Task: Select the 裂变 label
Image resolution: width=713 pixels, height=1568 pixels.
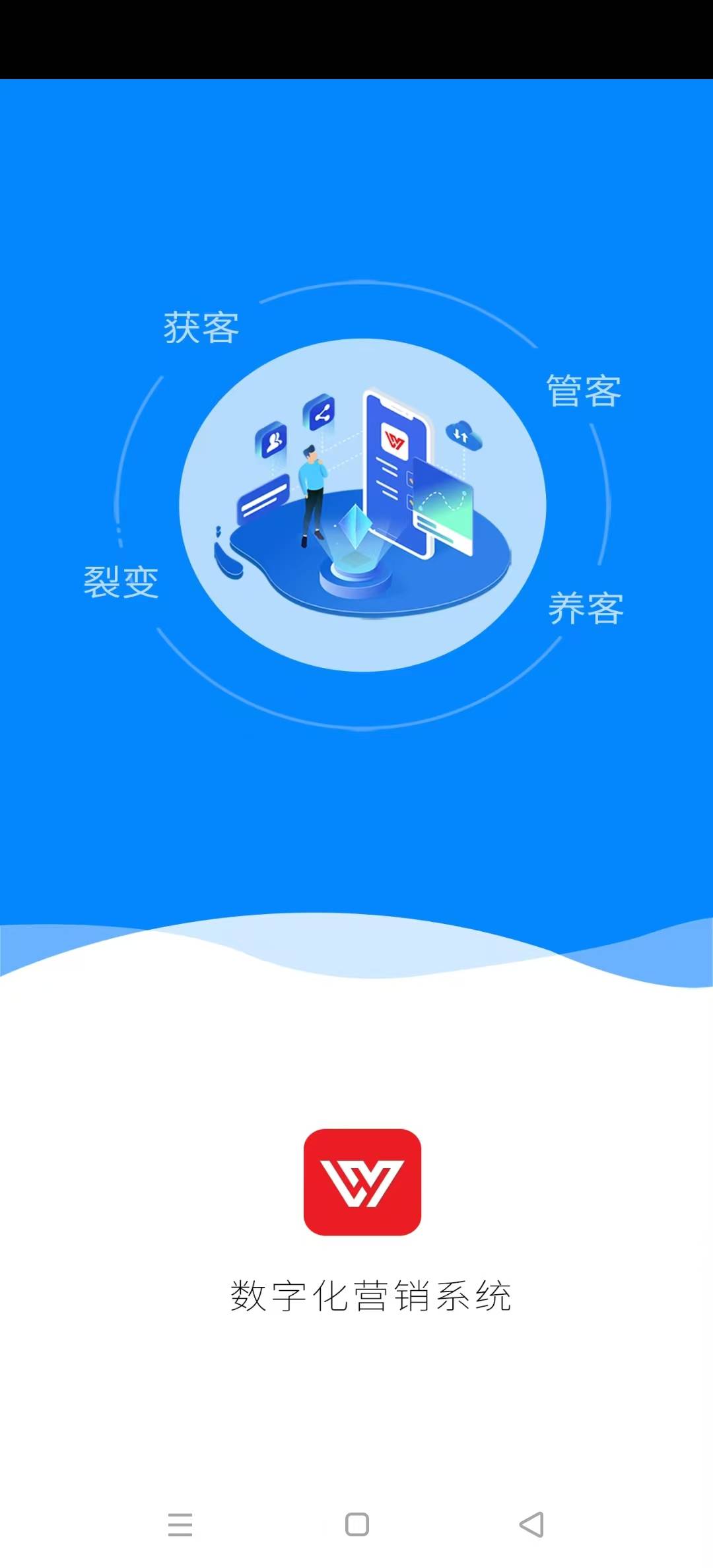Action: tap(121, 582)
